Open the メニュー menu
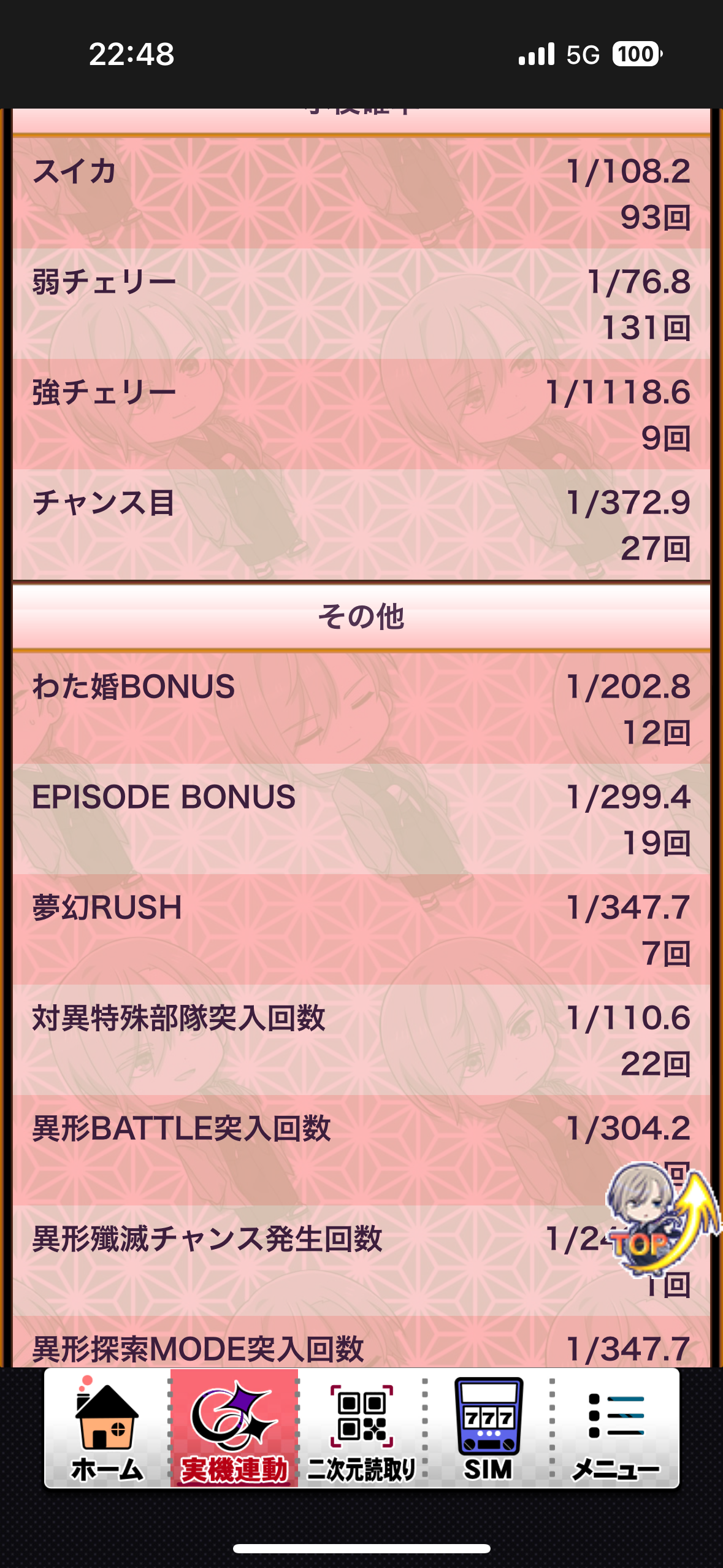 615,1428
